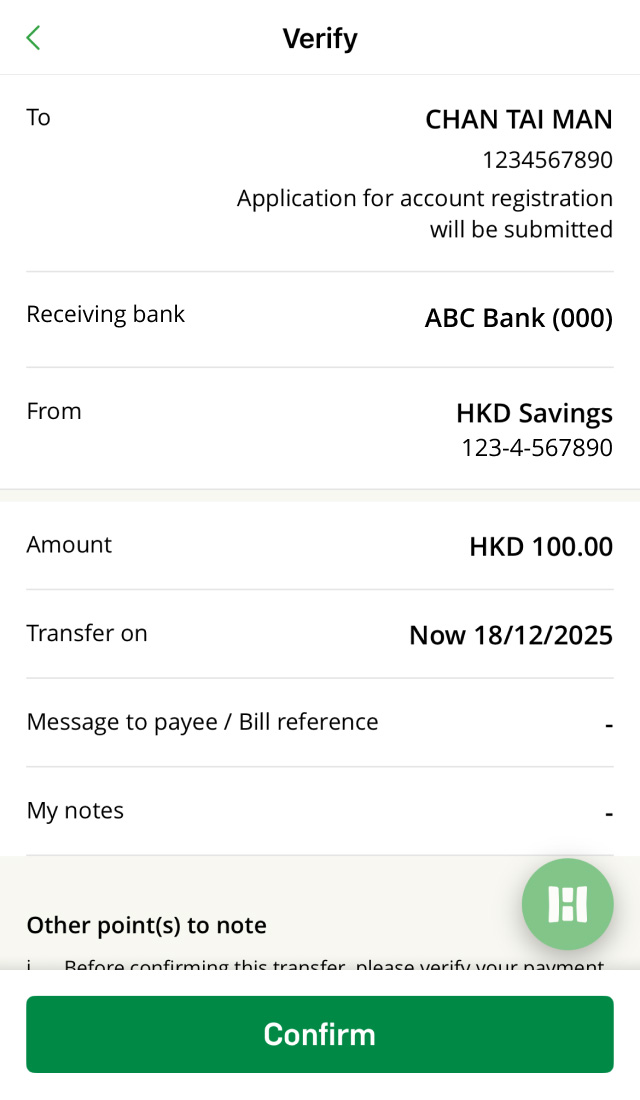640x1100 pixels.
Task: Open the floating green assistant button
Action: click(567, 904)
